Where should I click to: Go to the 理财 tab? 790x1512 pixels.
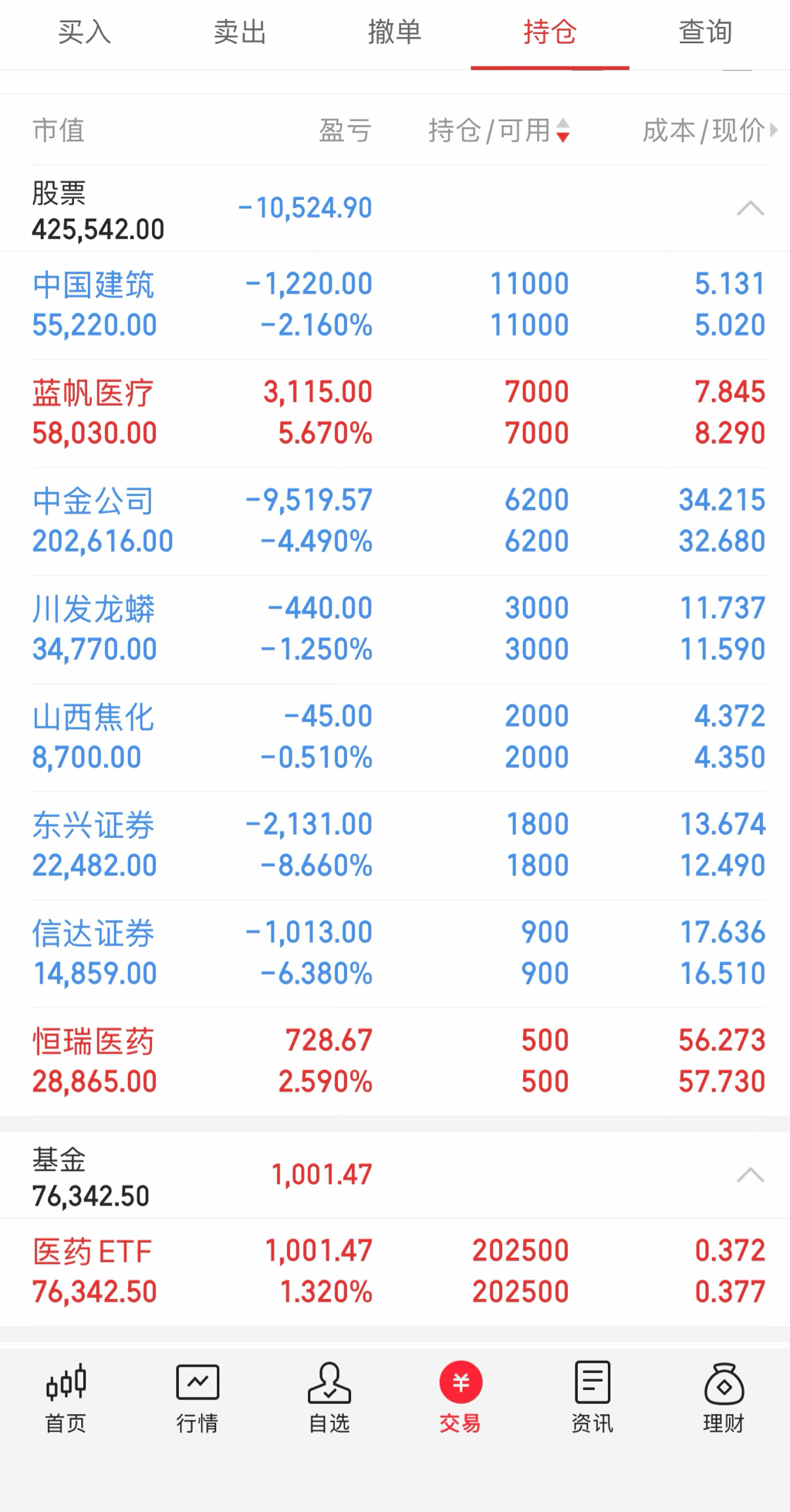724,1398
